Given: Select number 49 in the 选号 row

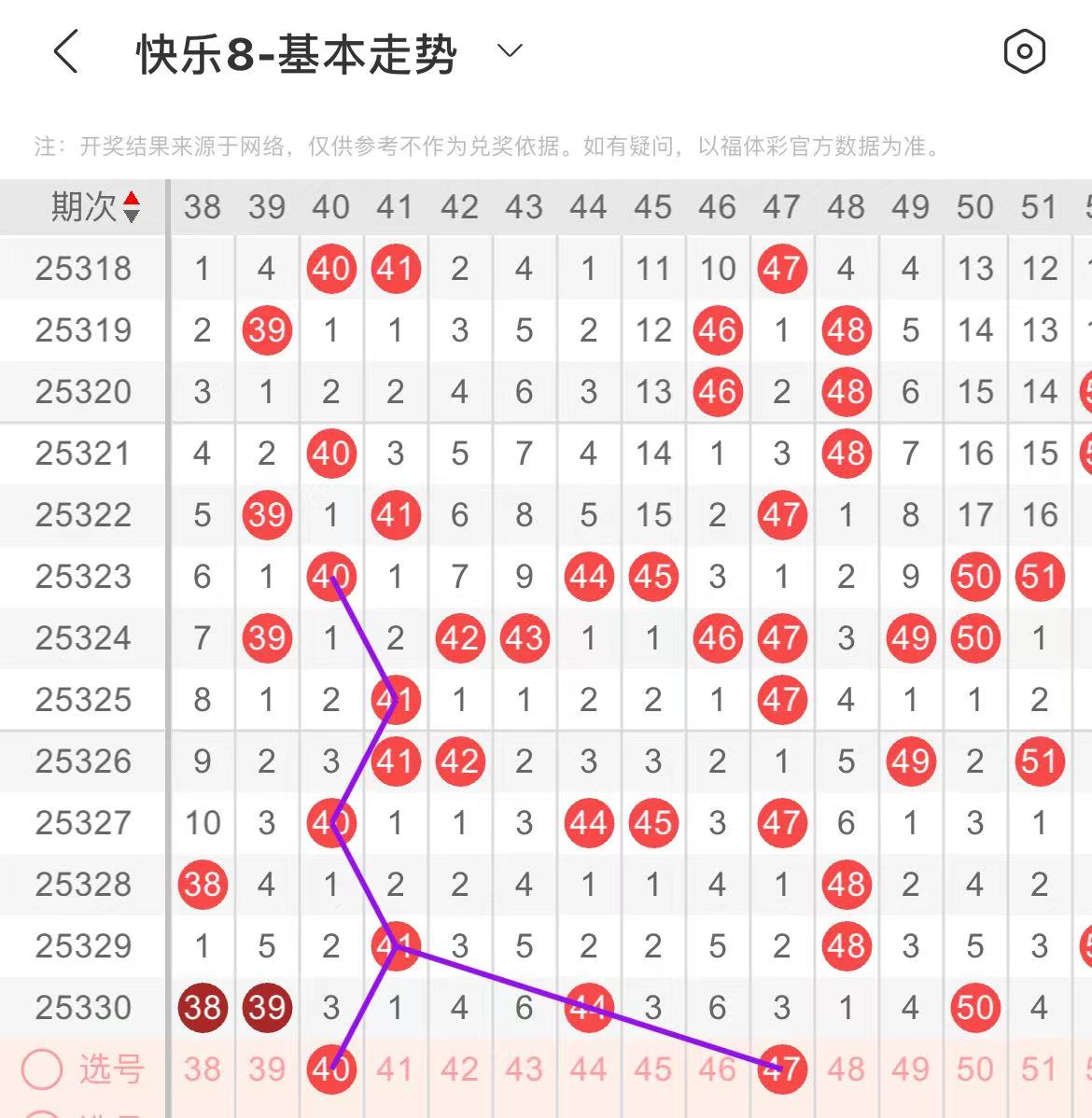Looking at the screenshot, I should 911,1069.
